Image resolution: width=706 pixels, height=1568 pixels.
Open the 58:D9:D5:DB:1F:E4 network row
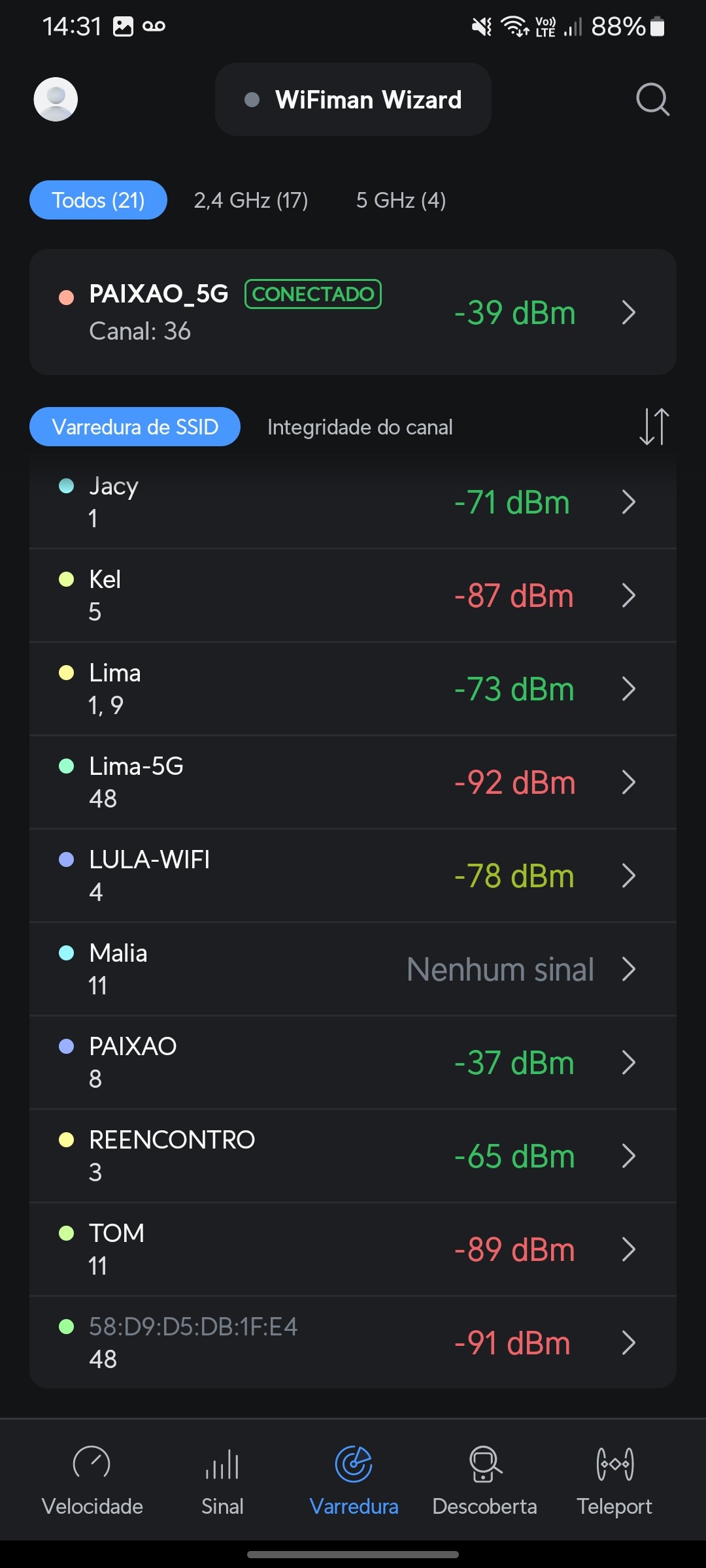[x=353, y=1343]
